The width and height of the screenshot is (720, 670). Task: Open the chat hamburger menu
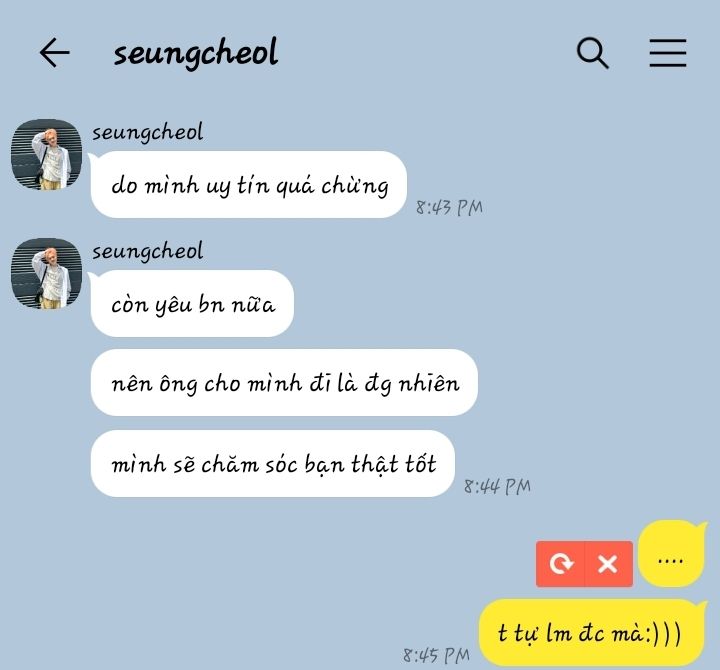(667, 53)
